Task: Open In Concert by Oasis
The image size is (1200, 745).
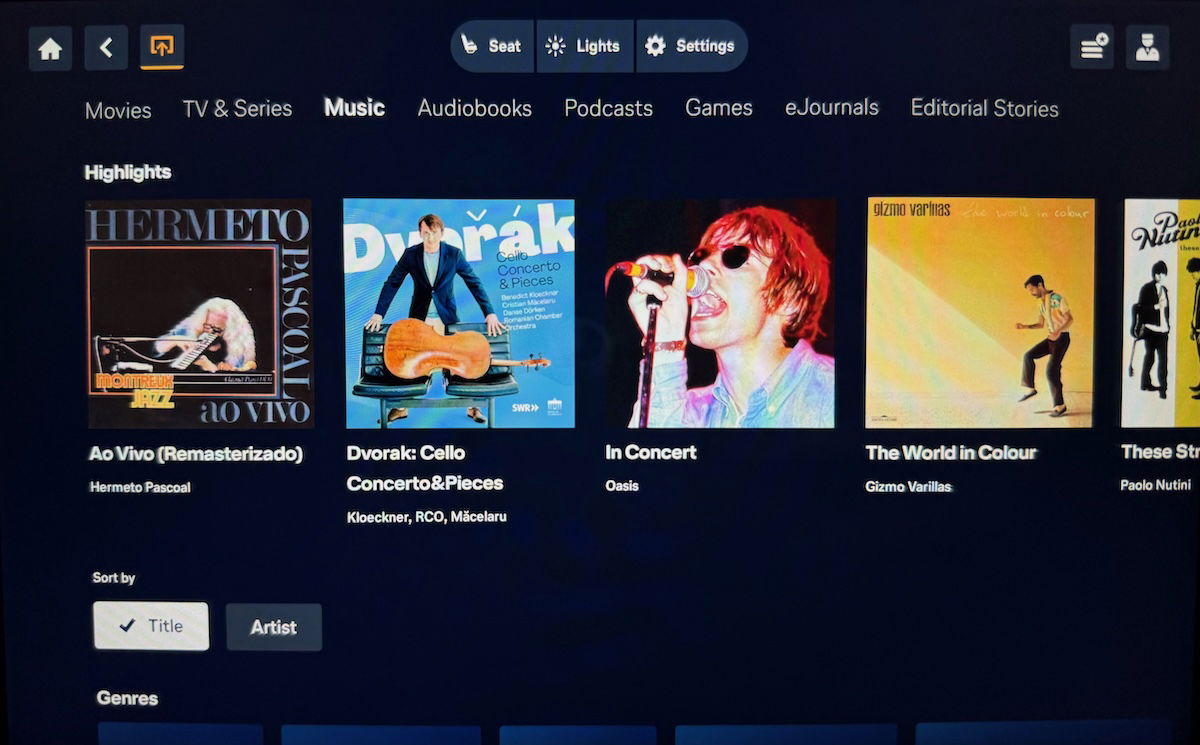Action: pyautogui.click(x=720, y=314)
